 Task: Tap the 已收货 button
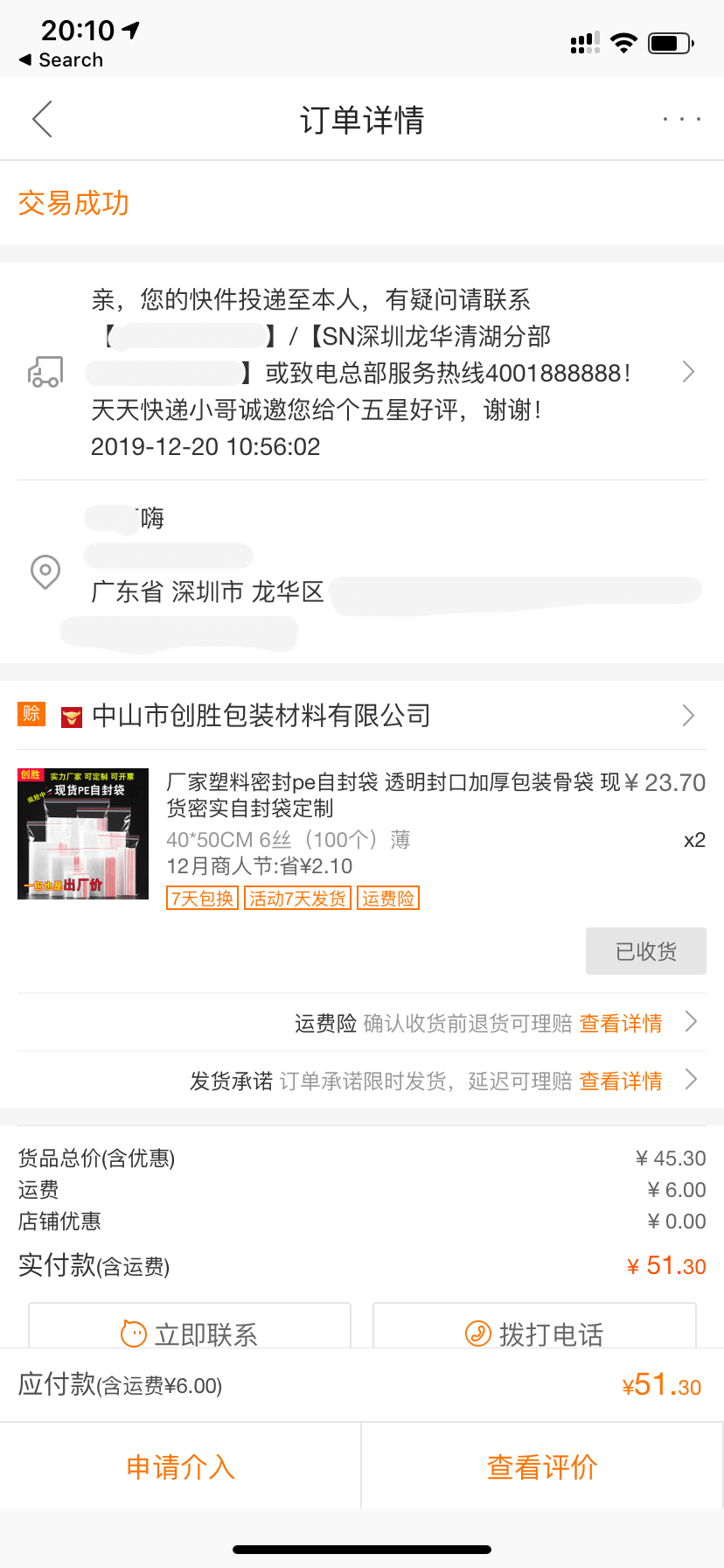pyautogui.click(x=645, y=951)
